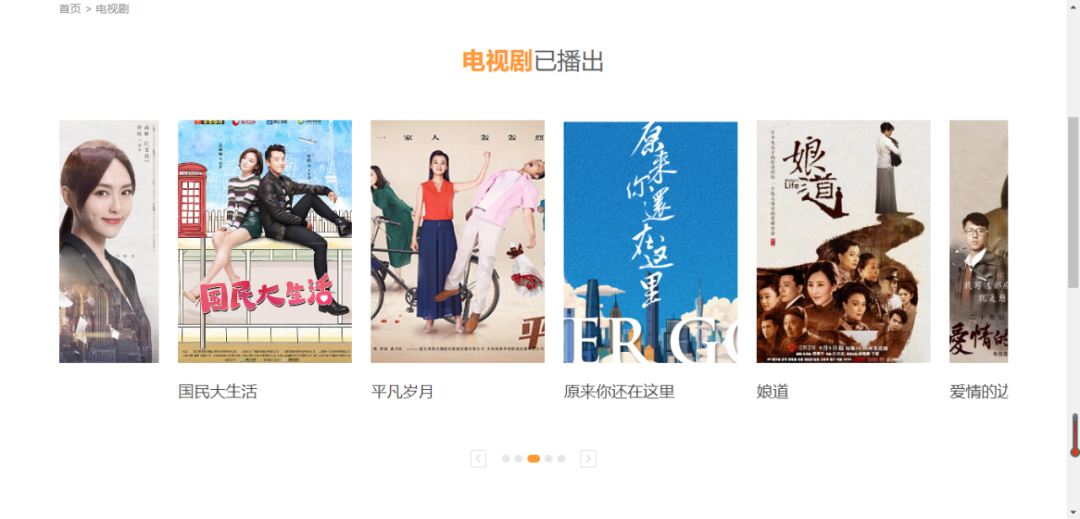Open the 国民大生活 drama poster
Screen dimensions: 1080x519
[x=265, y=241]
